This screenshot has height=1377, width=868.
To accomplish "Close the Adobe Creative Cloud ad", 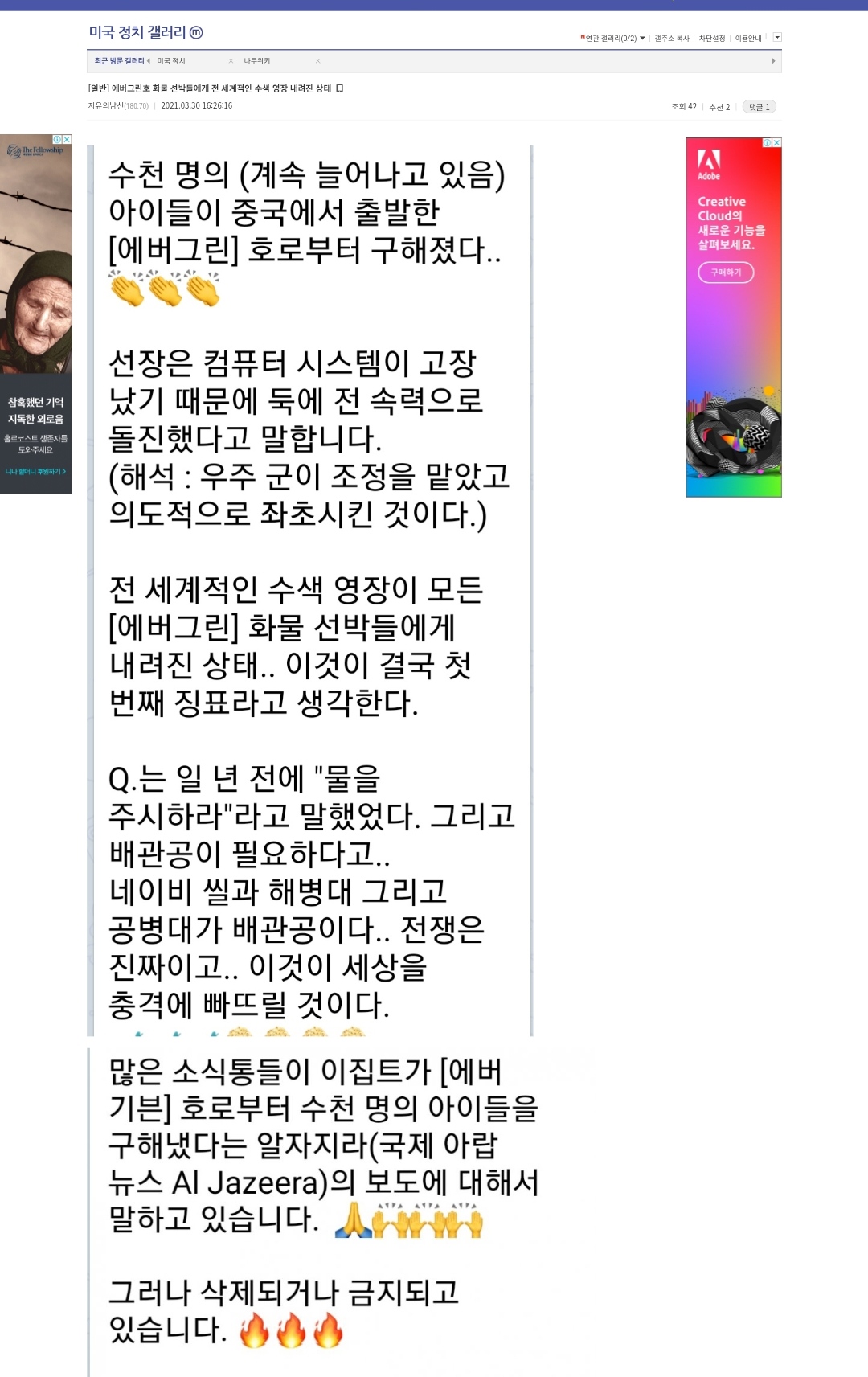I will pos(776,142).
